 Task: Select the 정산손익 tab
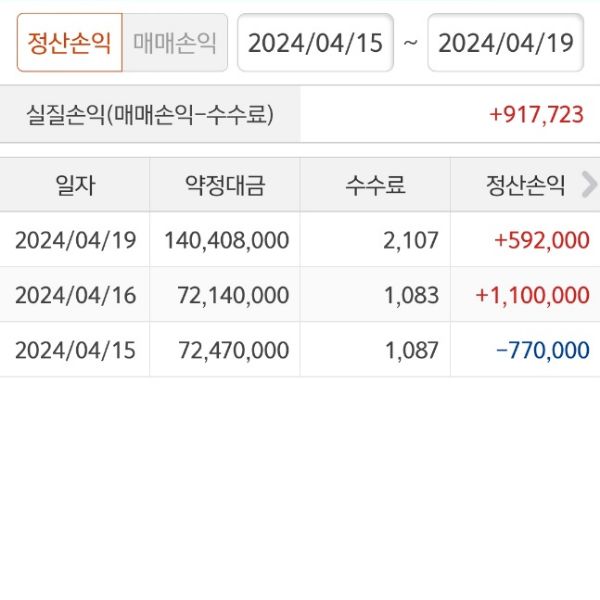click(69, 43)
